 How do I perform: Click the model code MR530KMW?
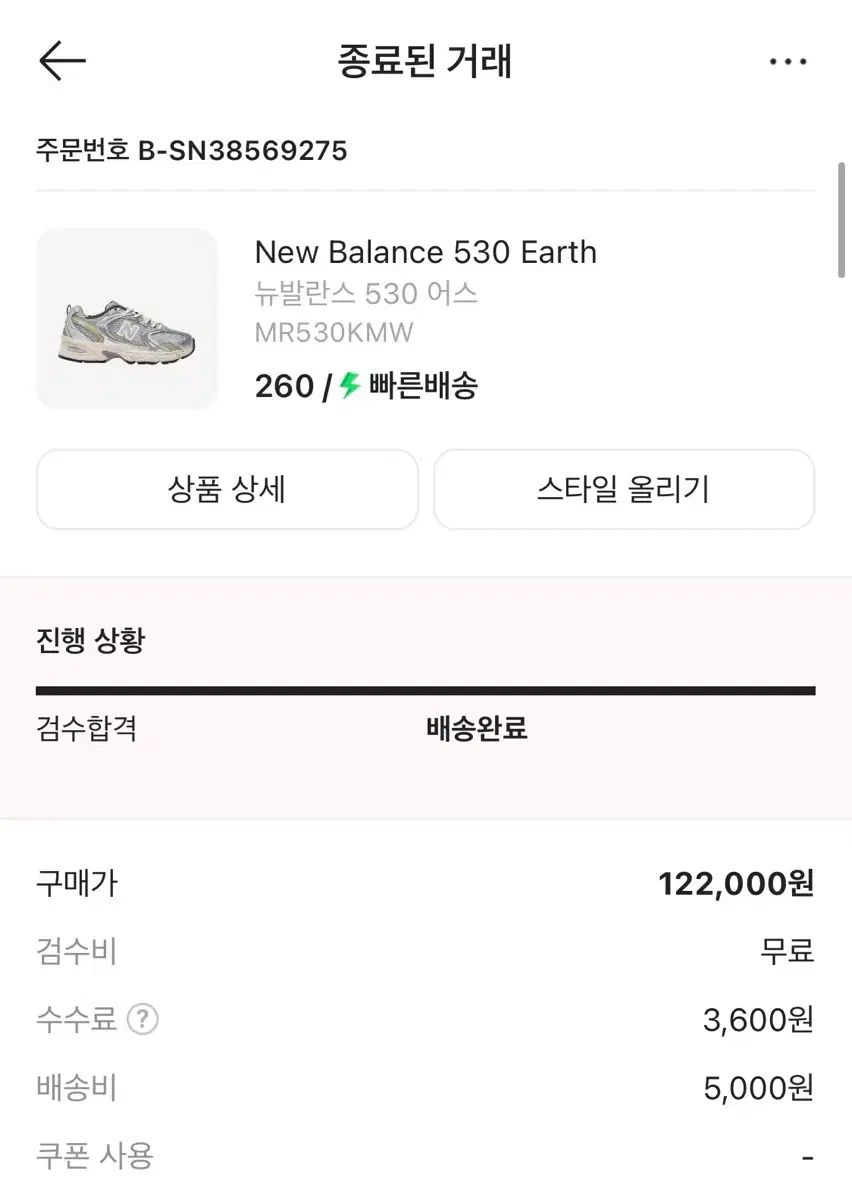[333, 332]
